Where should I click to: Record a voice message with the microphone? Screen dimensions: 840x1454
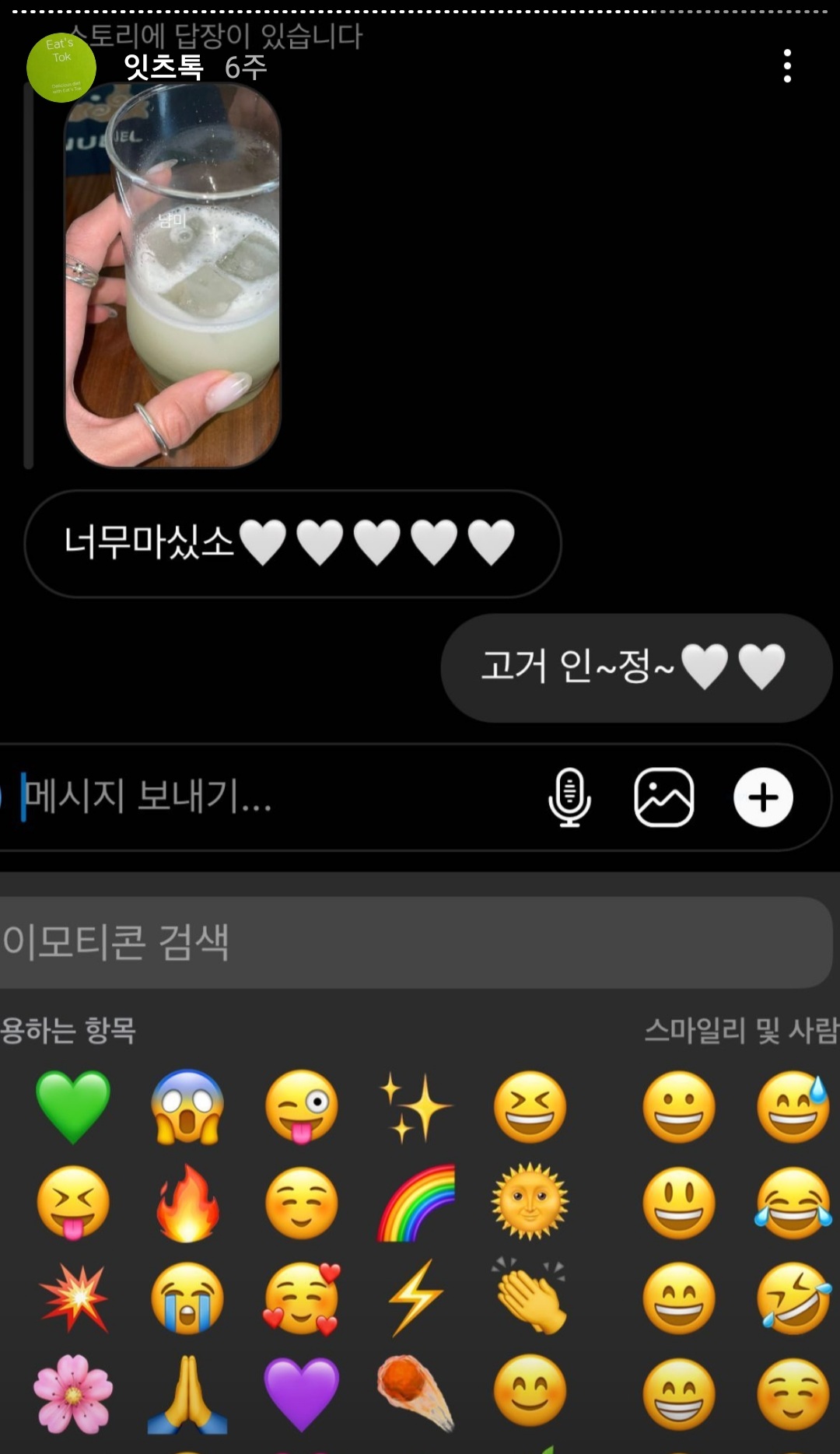(569, 797)
